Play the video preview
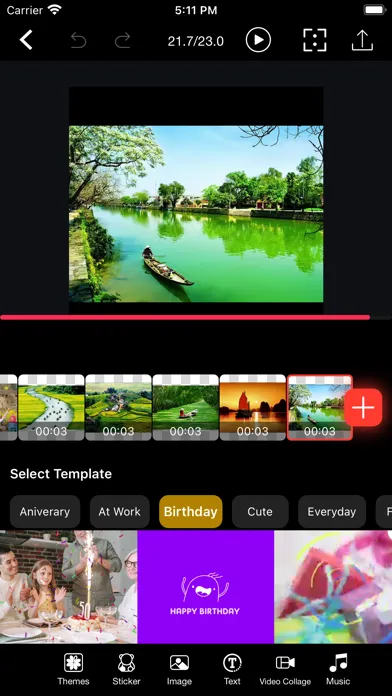 (x=258, y=40)
